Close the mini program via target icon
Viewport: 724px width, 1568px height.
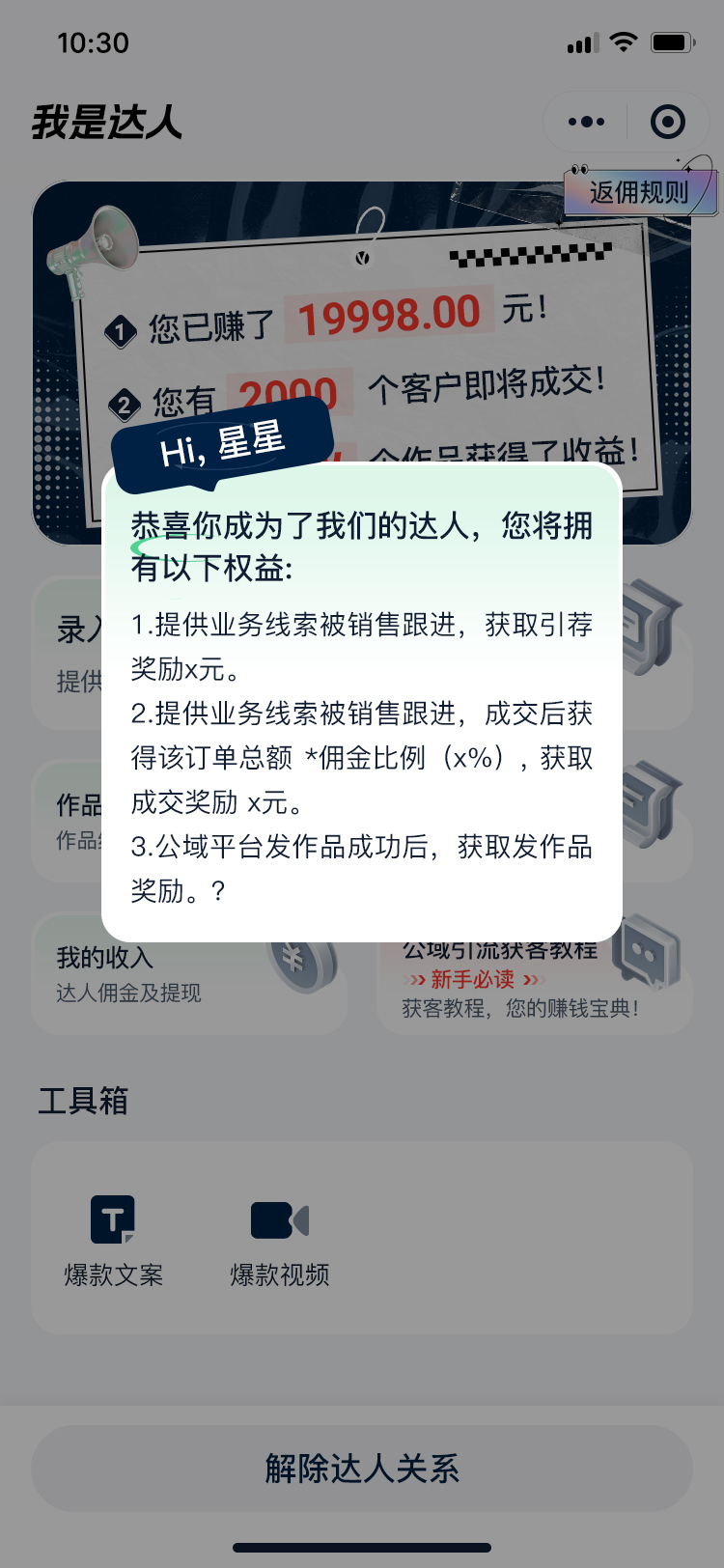click(x=668, y=122)
